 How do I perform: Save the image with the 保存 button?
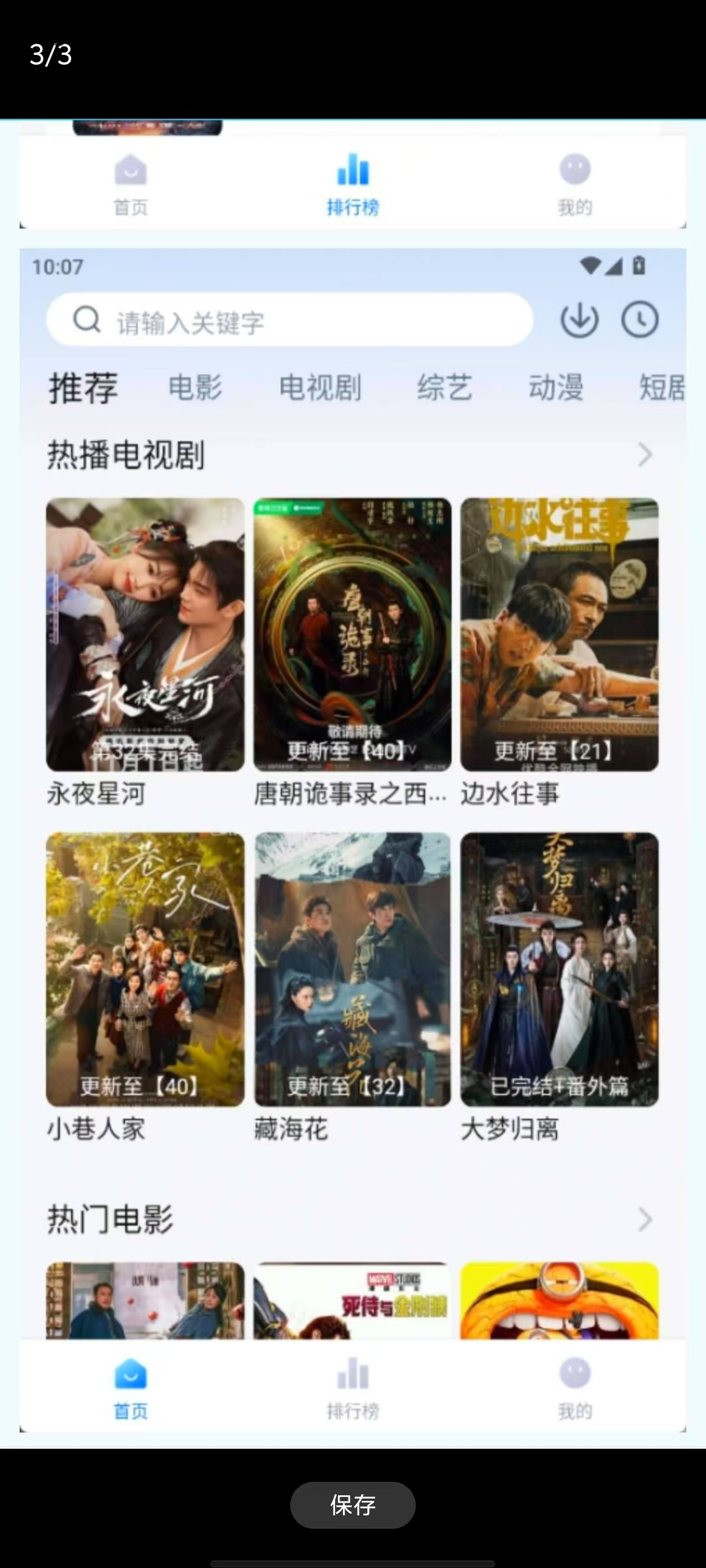(x=352, y=1505)
